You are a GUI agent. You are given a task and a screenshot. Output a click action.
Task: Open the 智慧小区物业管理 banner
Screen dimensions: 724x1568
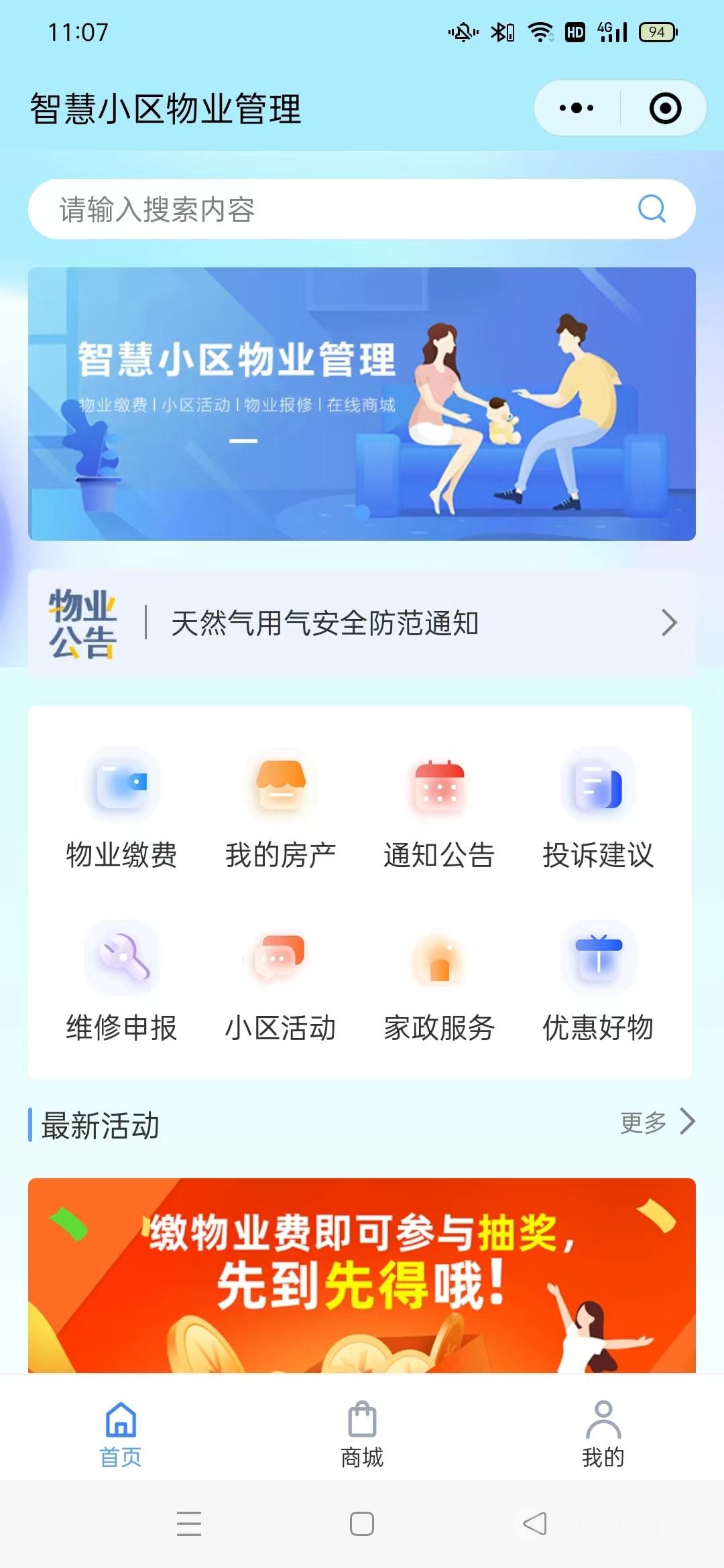[x=362, y=403]
